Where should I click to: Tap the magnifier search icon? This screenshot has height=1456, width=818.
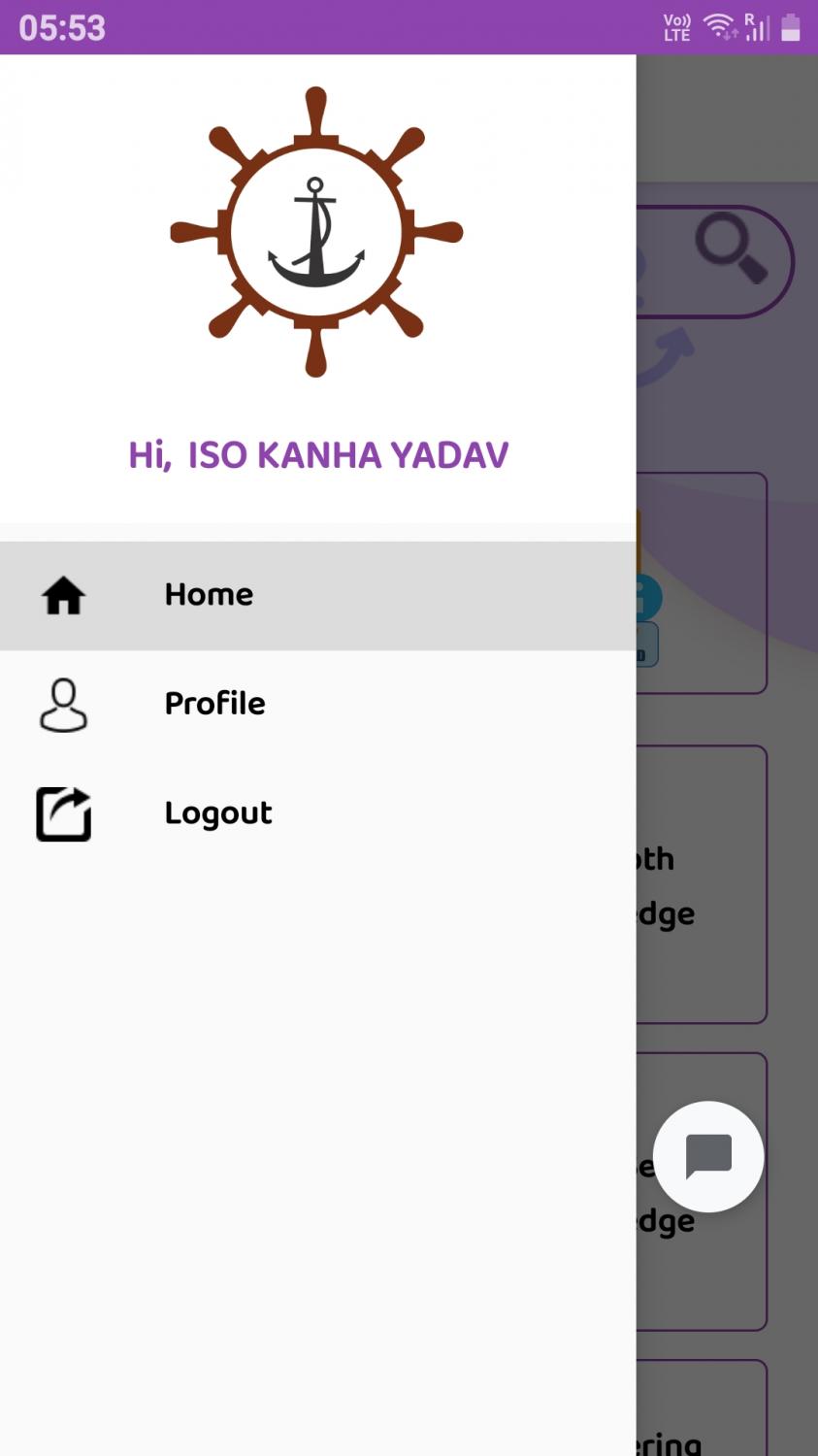[732, 250]
